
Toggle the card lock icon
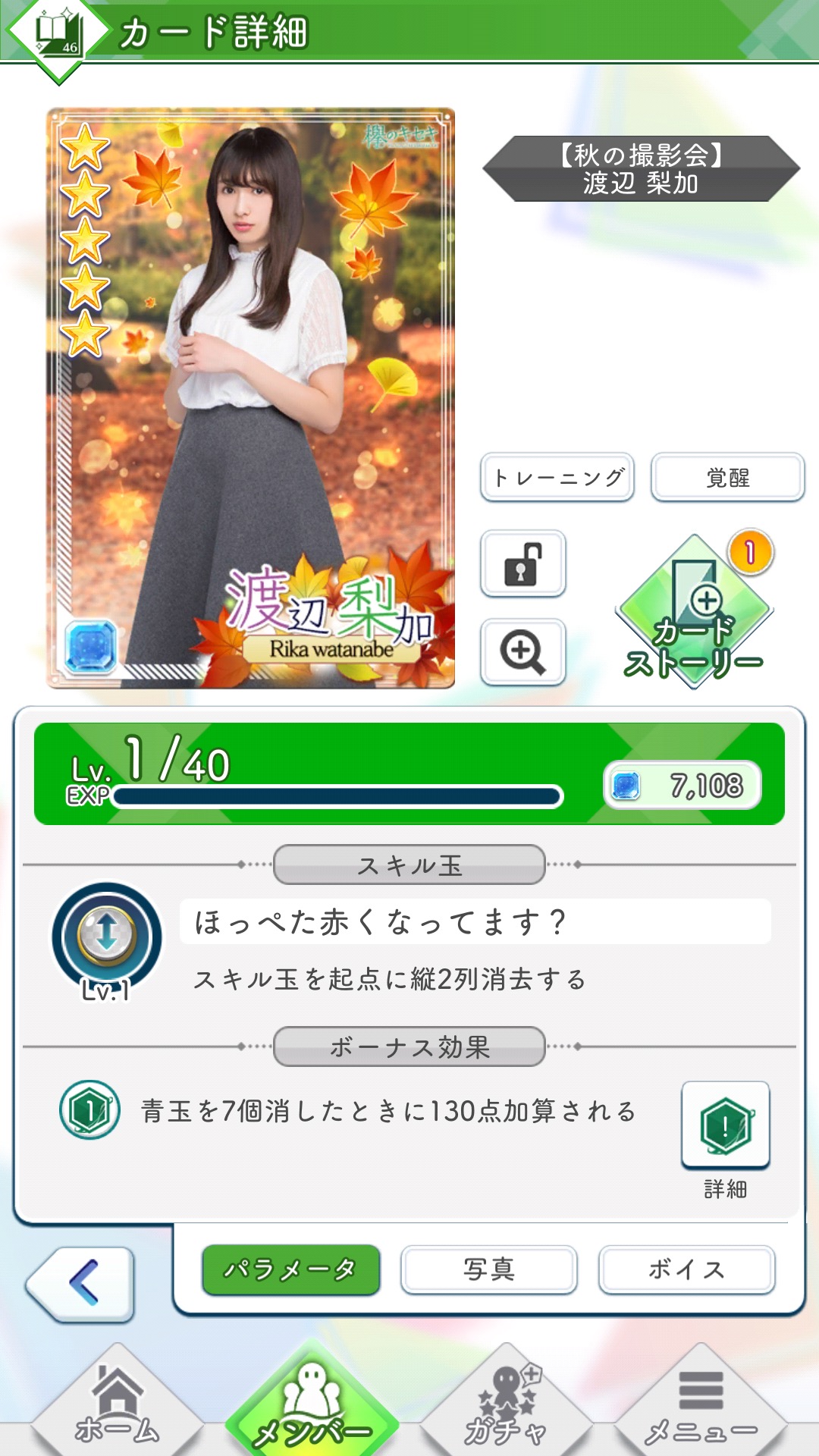522,564
